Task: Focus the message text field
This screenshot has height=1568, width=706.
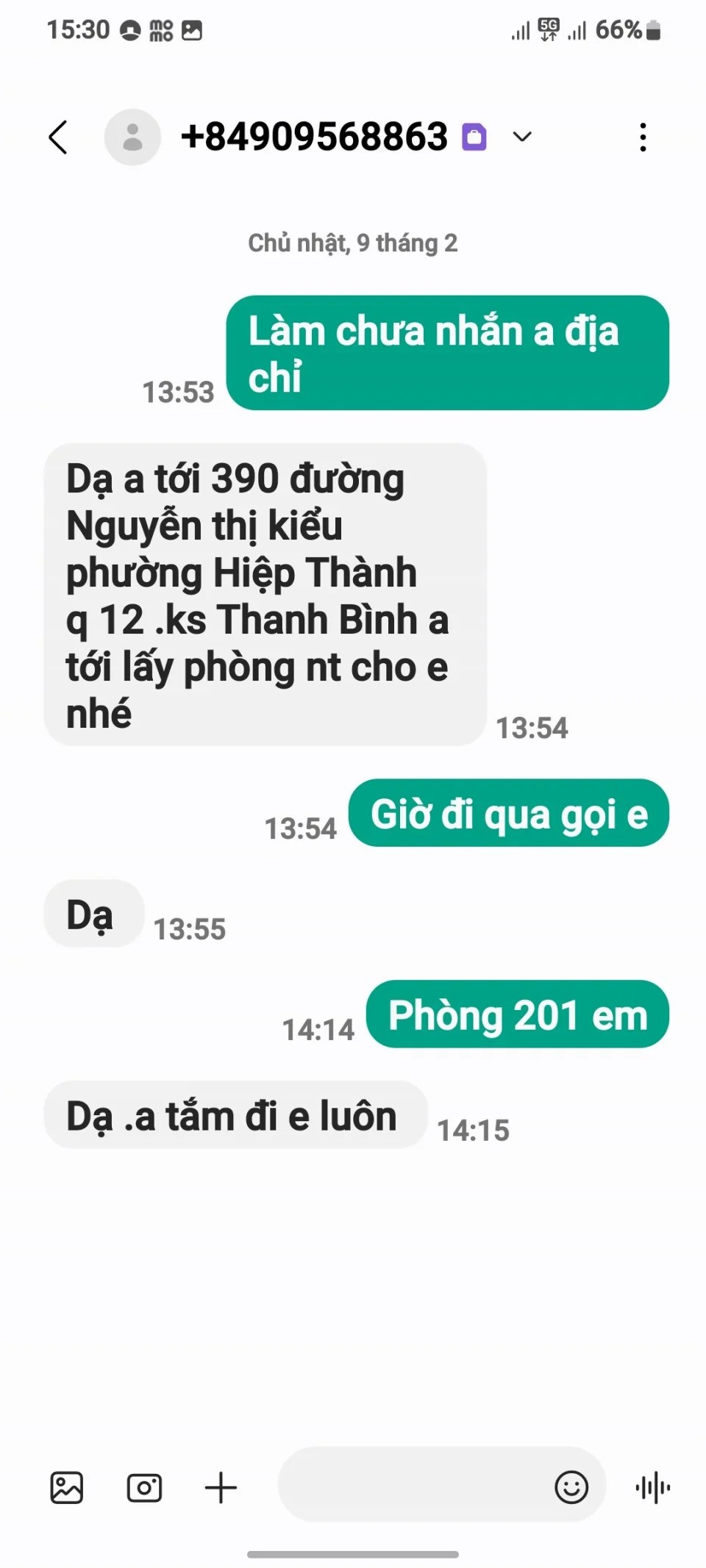Action: pyautogui.click(x=412, y=1488)
